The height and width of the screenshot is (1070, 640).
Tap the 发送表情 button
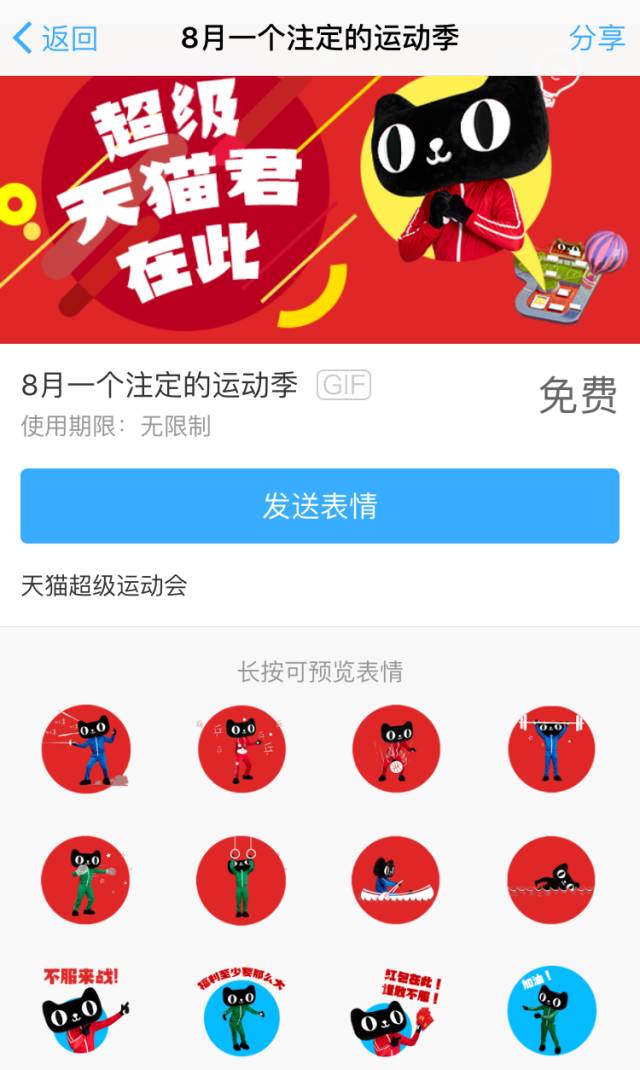pos(320,506)
